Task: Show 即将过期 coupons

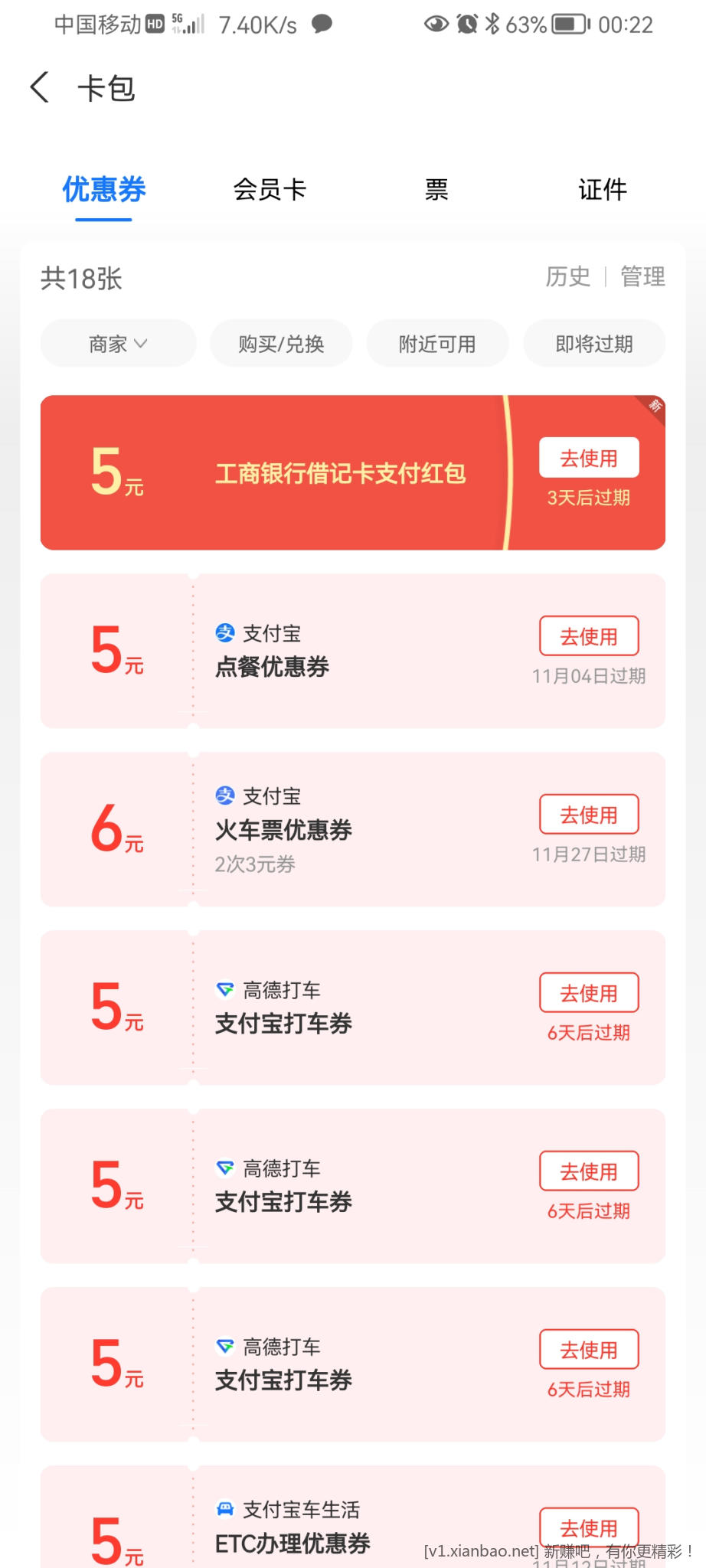Action: pyautogui.click(x=594, y=344)
